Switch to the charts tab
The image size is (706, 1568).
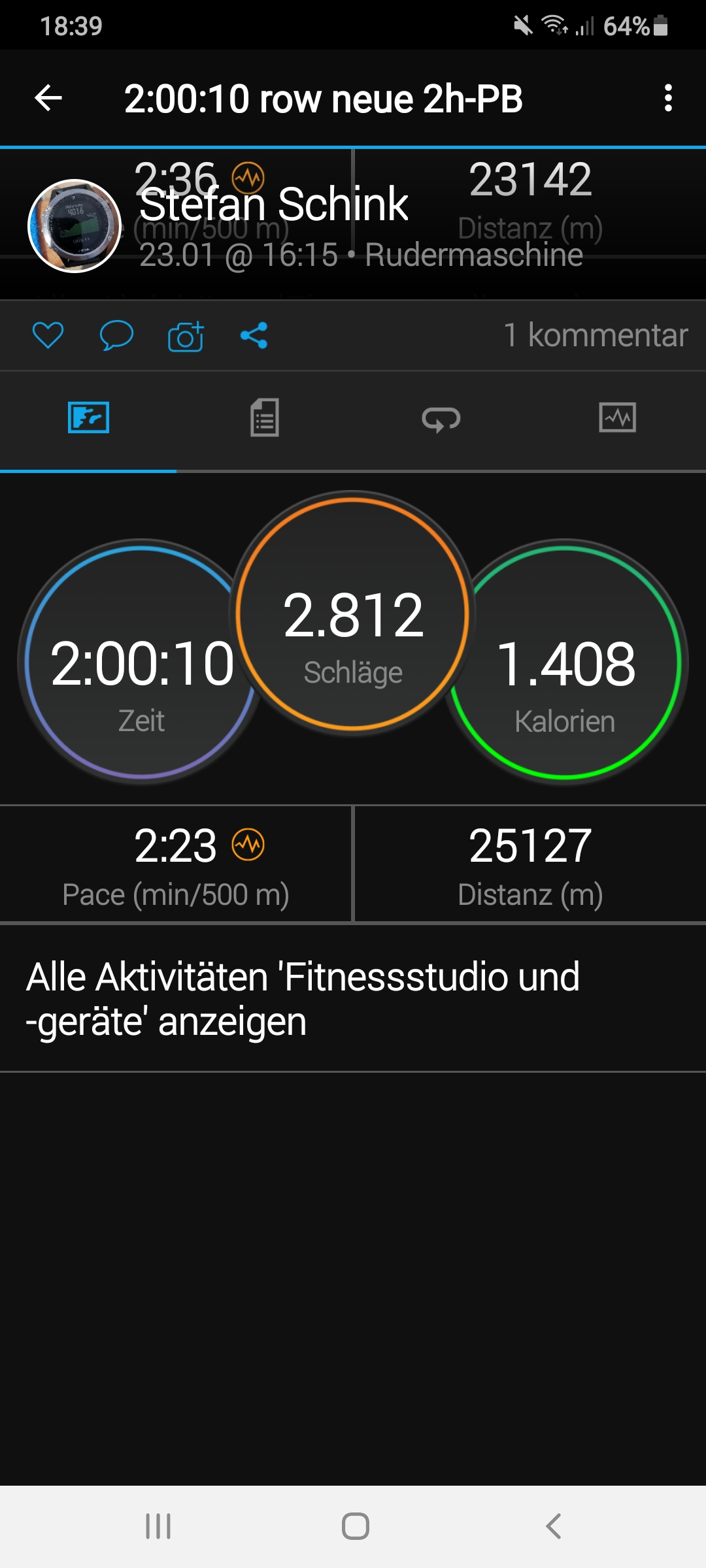point(617,418)
